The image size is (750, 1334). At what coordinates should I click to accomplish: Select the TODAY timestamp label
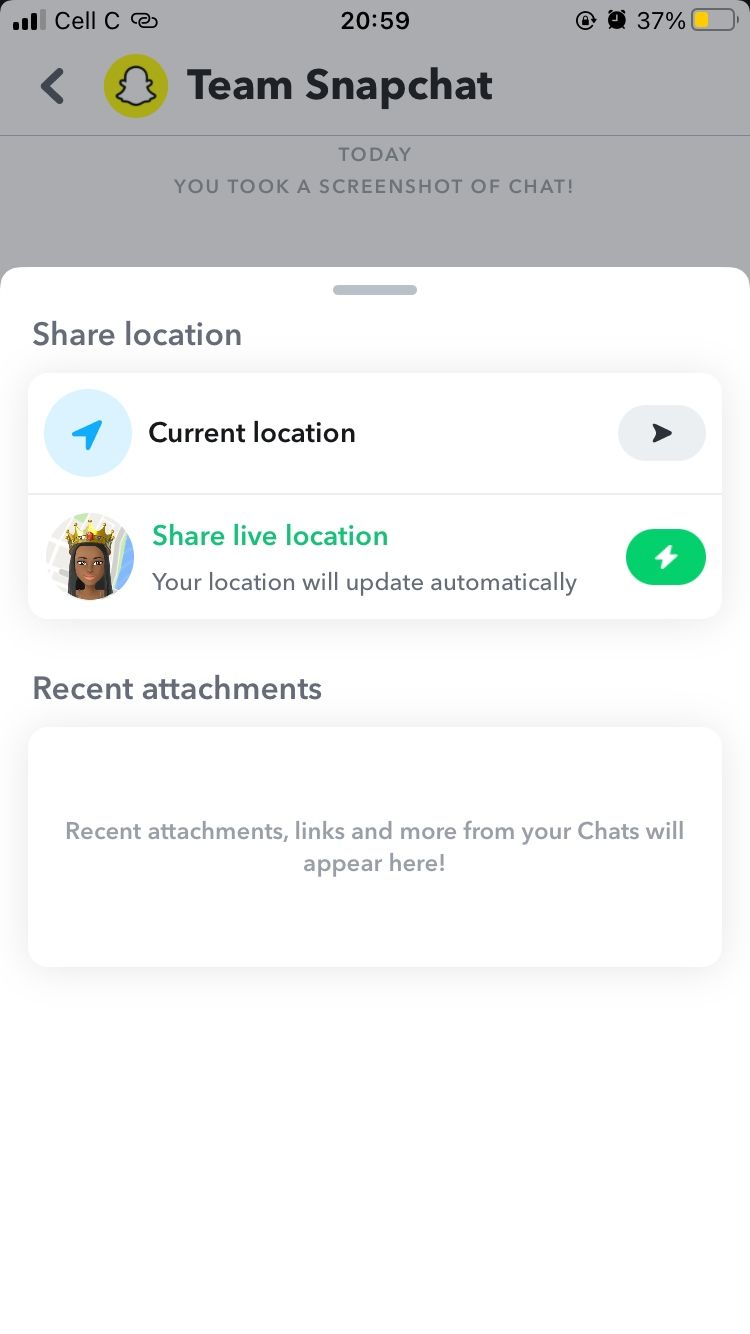tap(374, 154)
